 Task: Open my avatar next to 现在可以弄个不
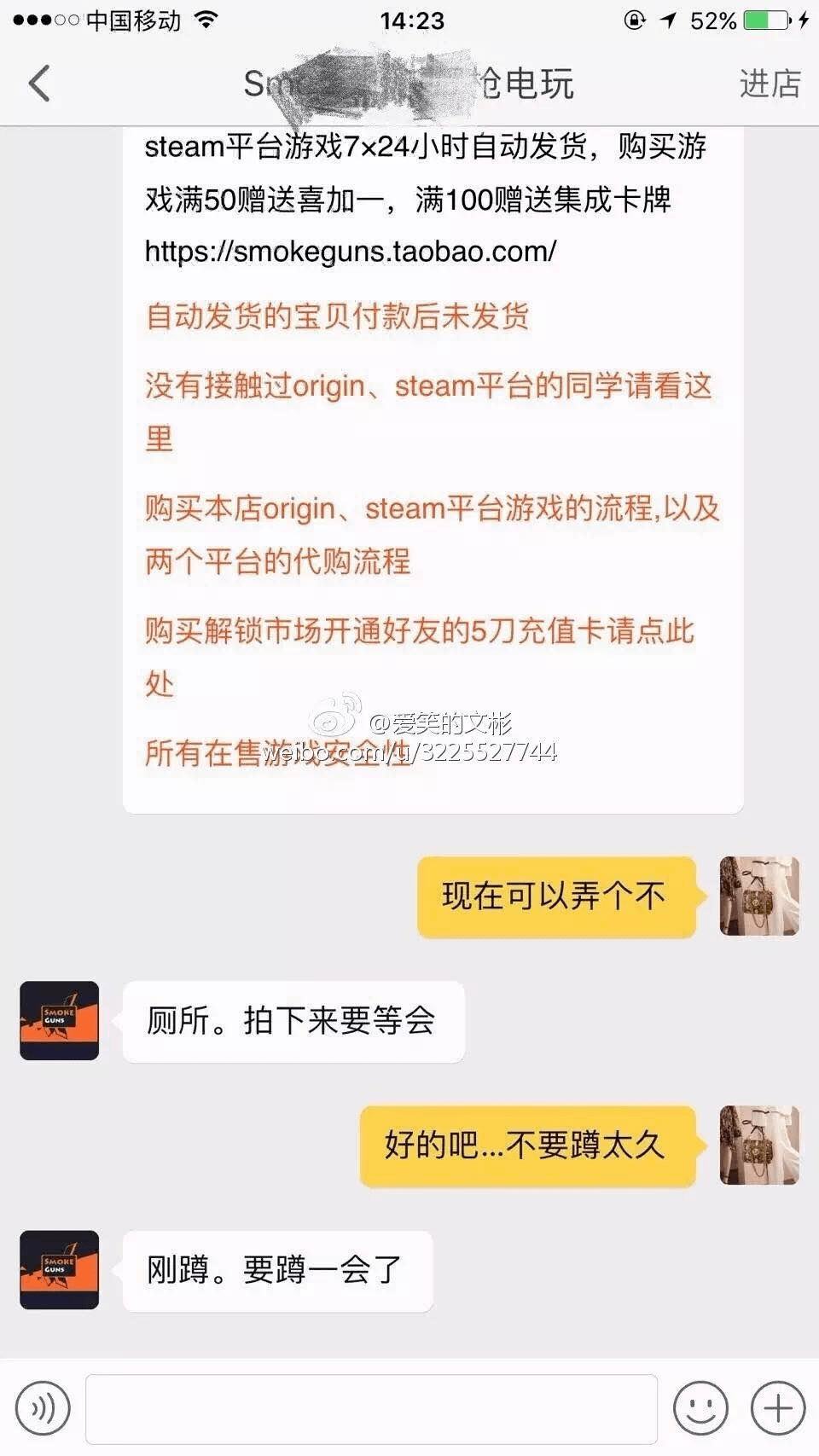point(759,896)
